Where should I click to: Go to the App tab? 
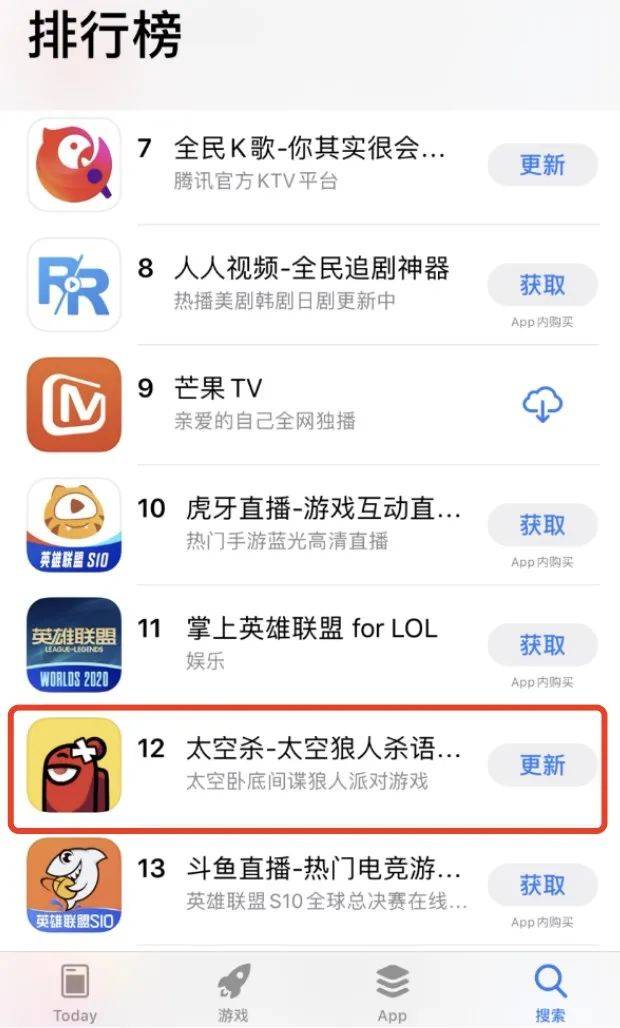tap(392, 993)
